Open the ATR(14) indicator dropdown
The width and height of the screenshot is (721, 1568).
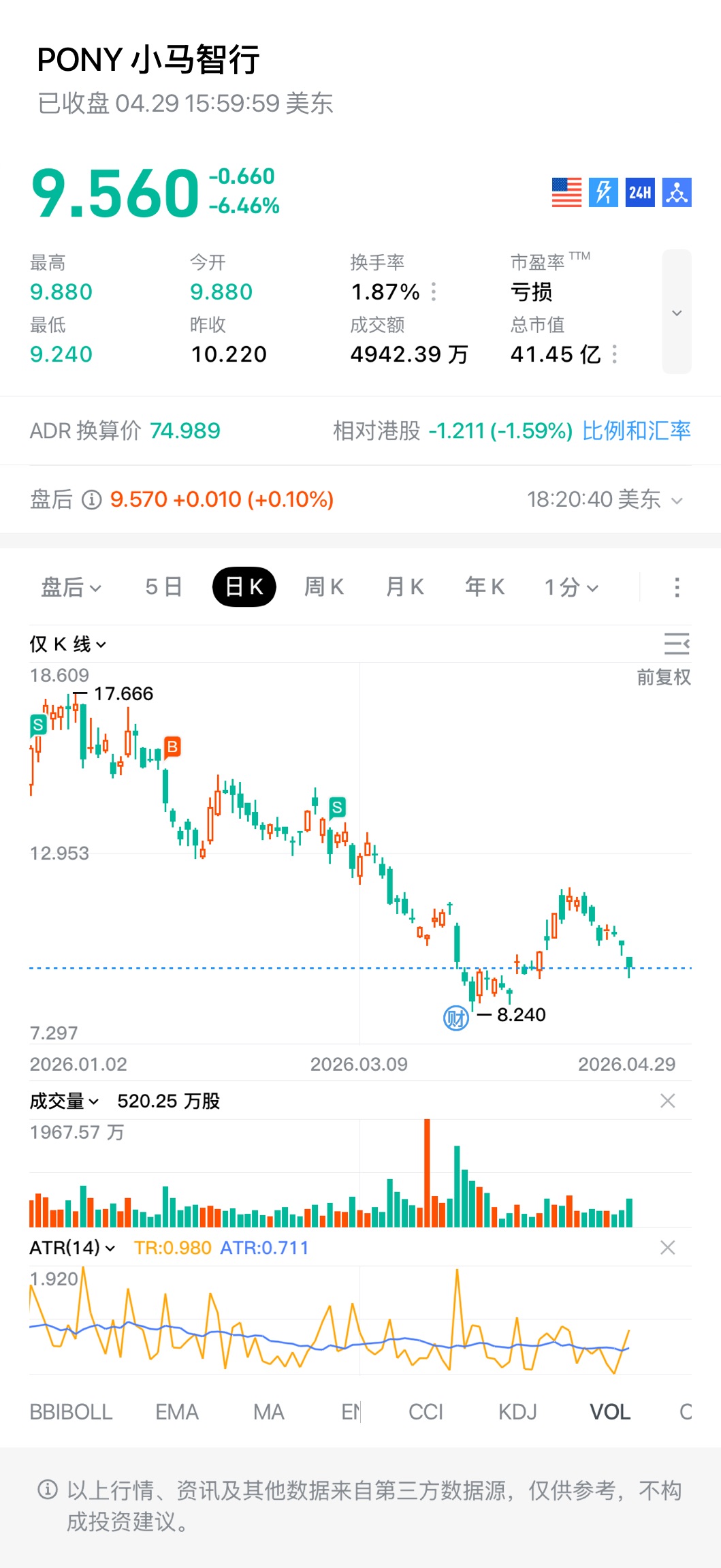(x=72, y=1248)
